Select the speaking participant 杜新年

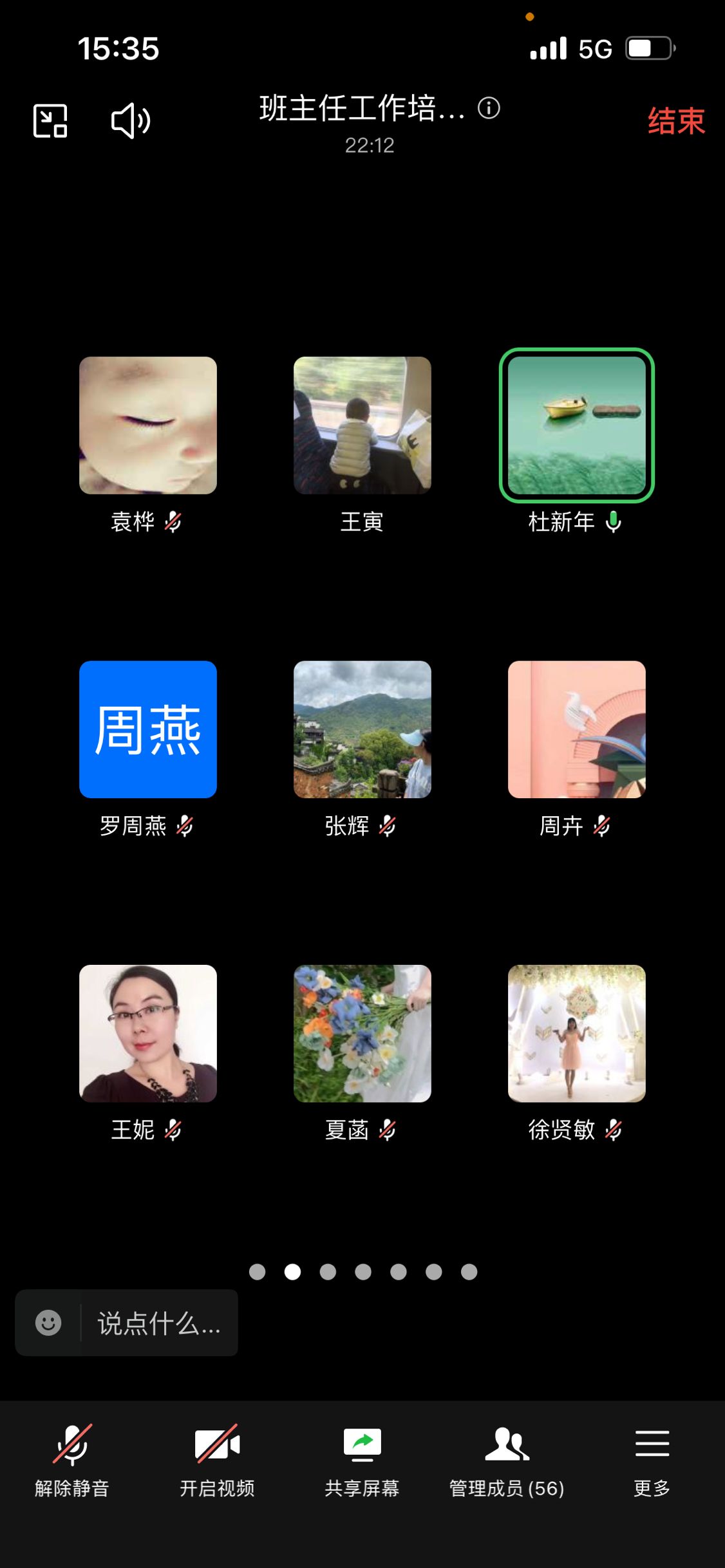tap(577, 425)
